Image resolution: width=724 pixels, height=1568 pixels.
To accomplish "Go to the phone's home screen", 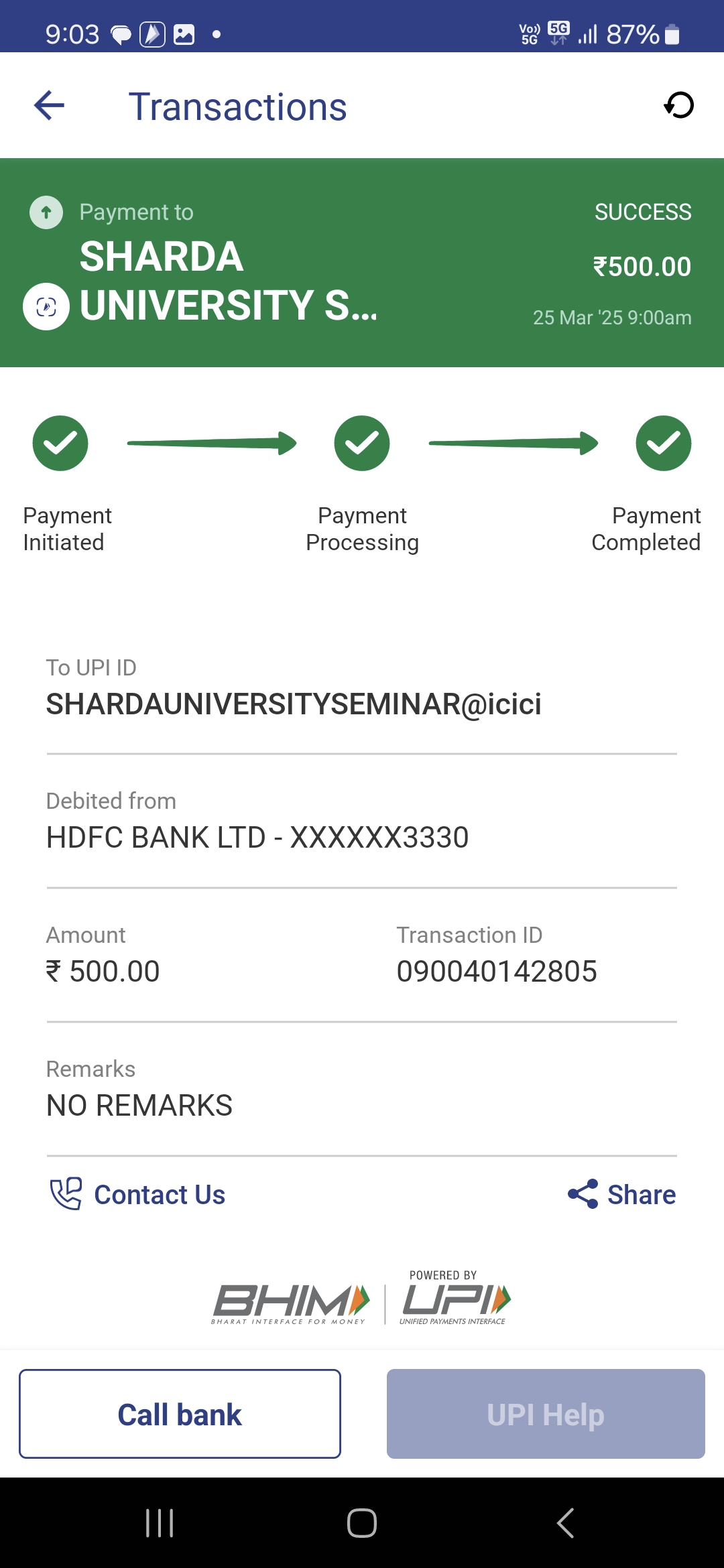I will [362, 1523].
